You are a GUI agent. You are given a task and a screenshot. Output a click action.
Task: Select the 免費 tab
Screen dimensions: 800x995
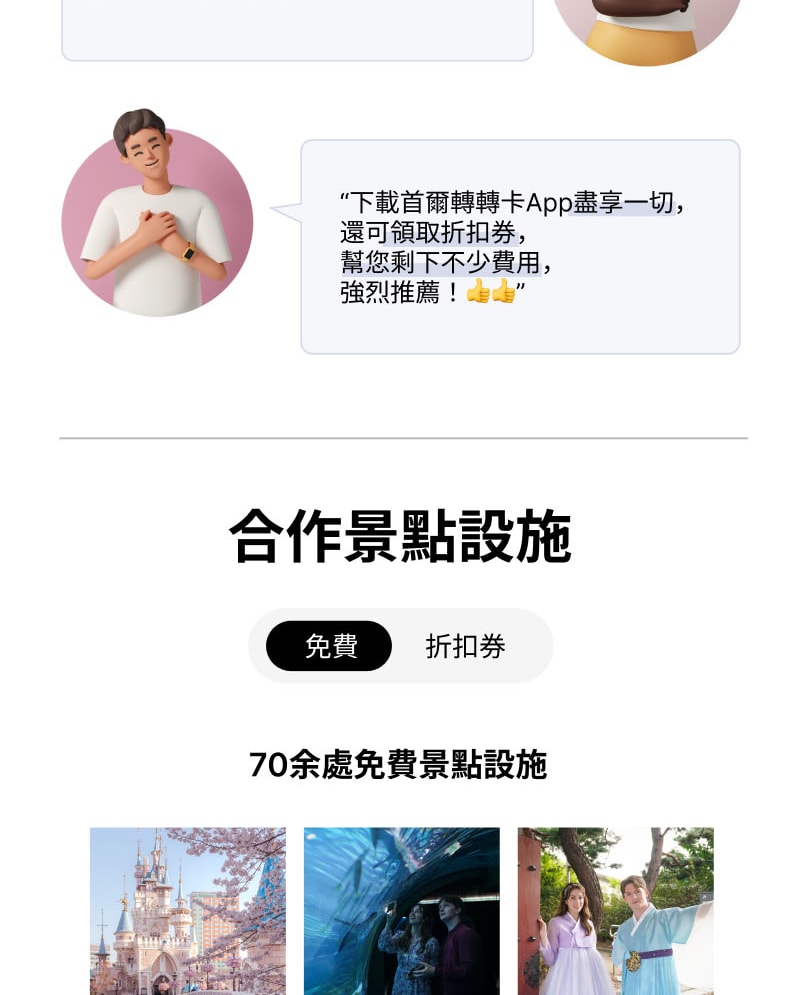(329, 646)
